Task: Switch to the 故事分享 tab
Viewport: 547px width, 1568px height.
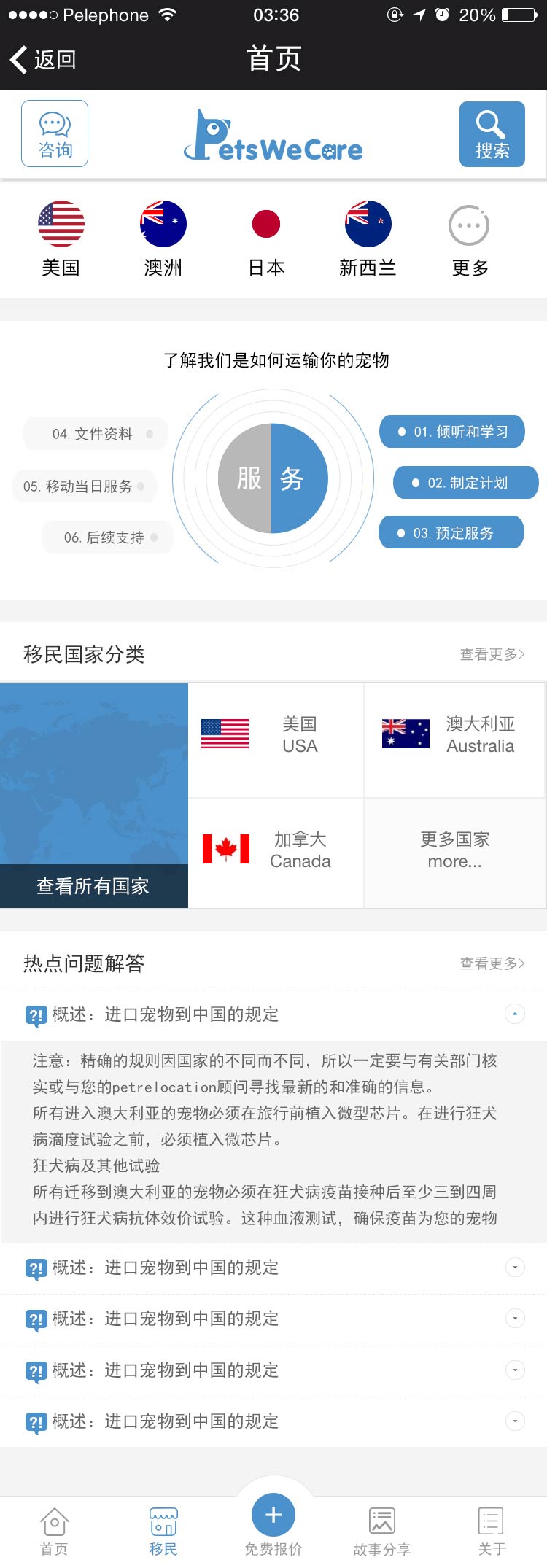Action: point(382,1531)
